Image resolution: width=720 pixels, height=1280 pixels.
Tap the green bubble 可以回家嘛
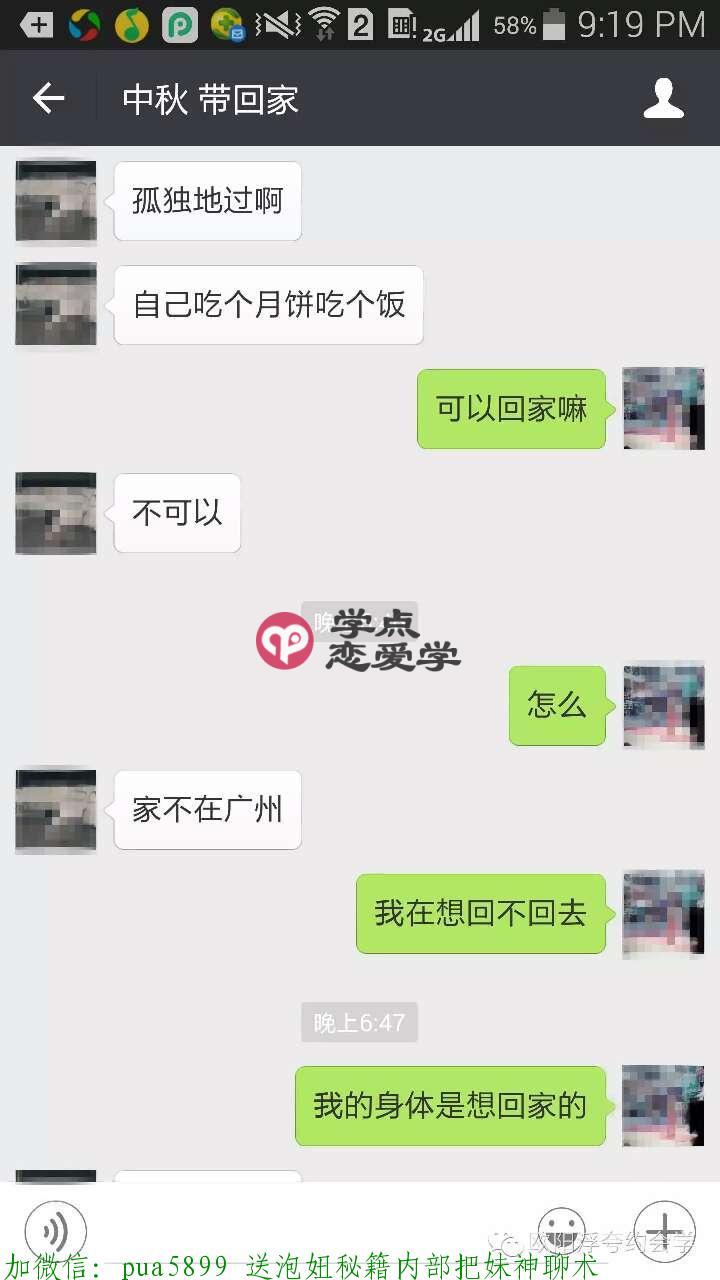pos(511,408)
